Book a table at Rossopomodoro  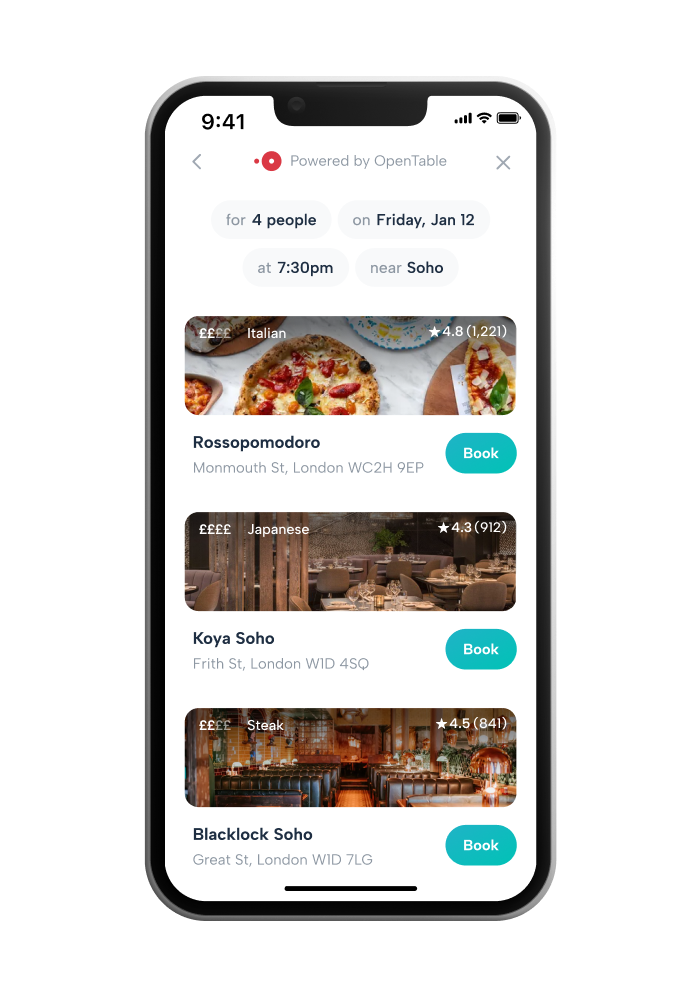[480, 454]
